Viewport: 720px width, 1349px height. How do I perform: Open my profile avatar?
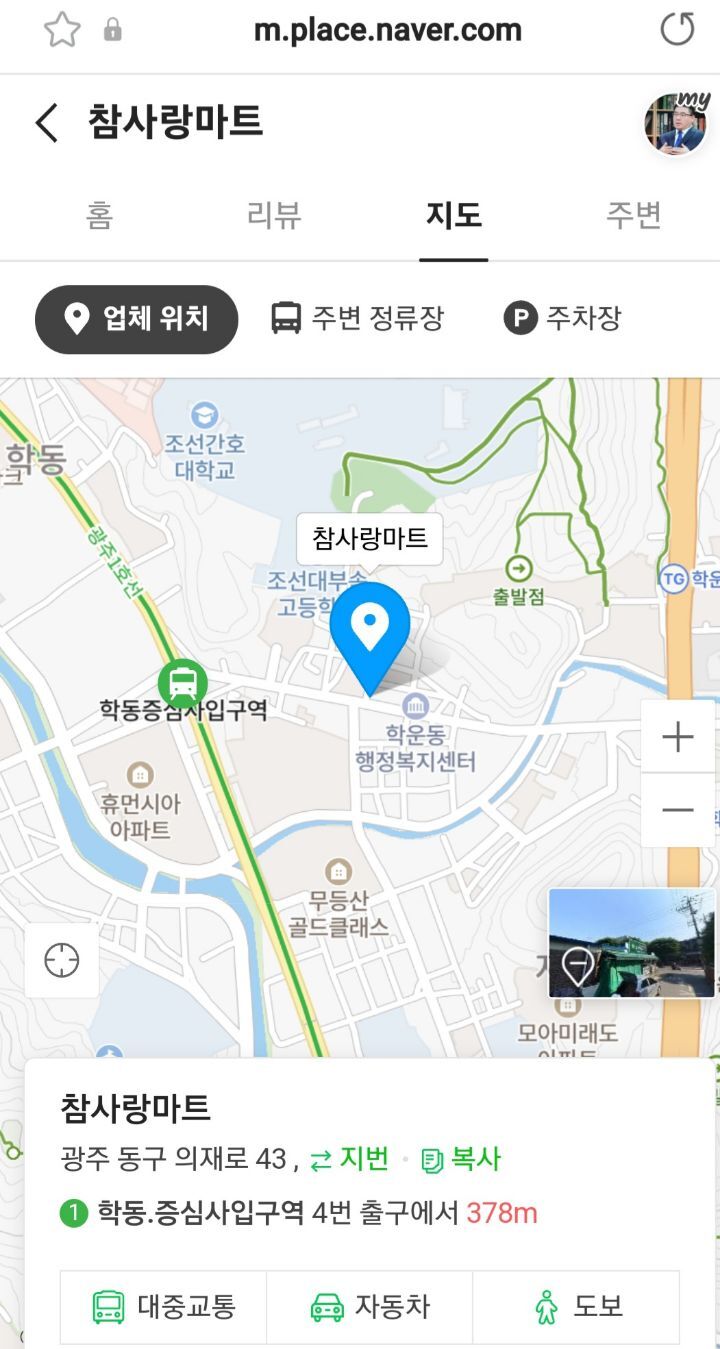pyautogui.click(x=675, y=124)
